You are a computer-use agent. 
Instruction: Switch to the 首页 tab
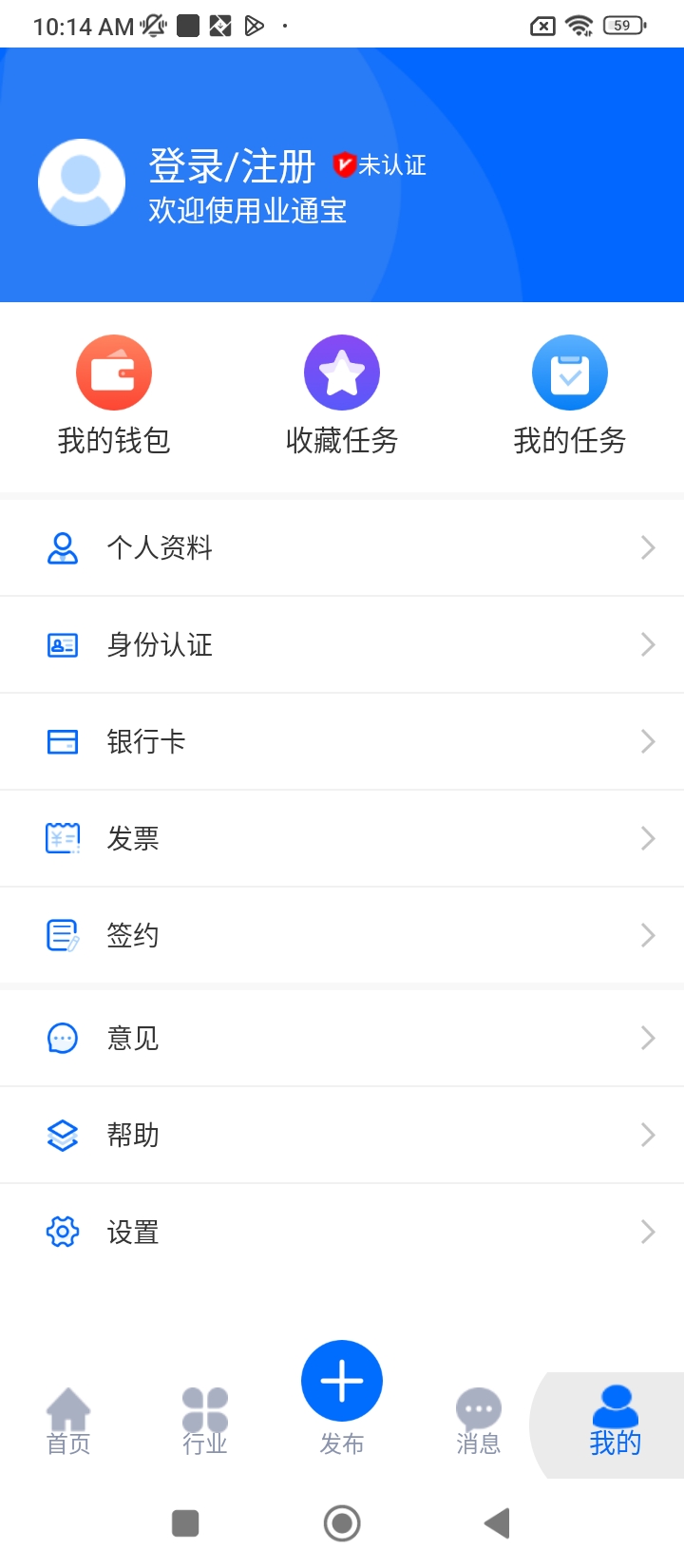[x=68, y=1422]
